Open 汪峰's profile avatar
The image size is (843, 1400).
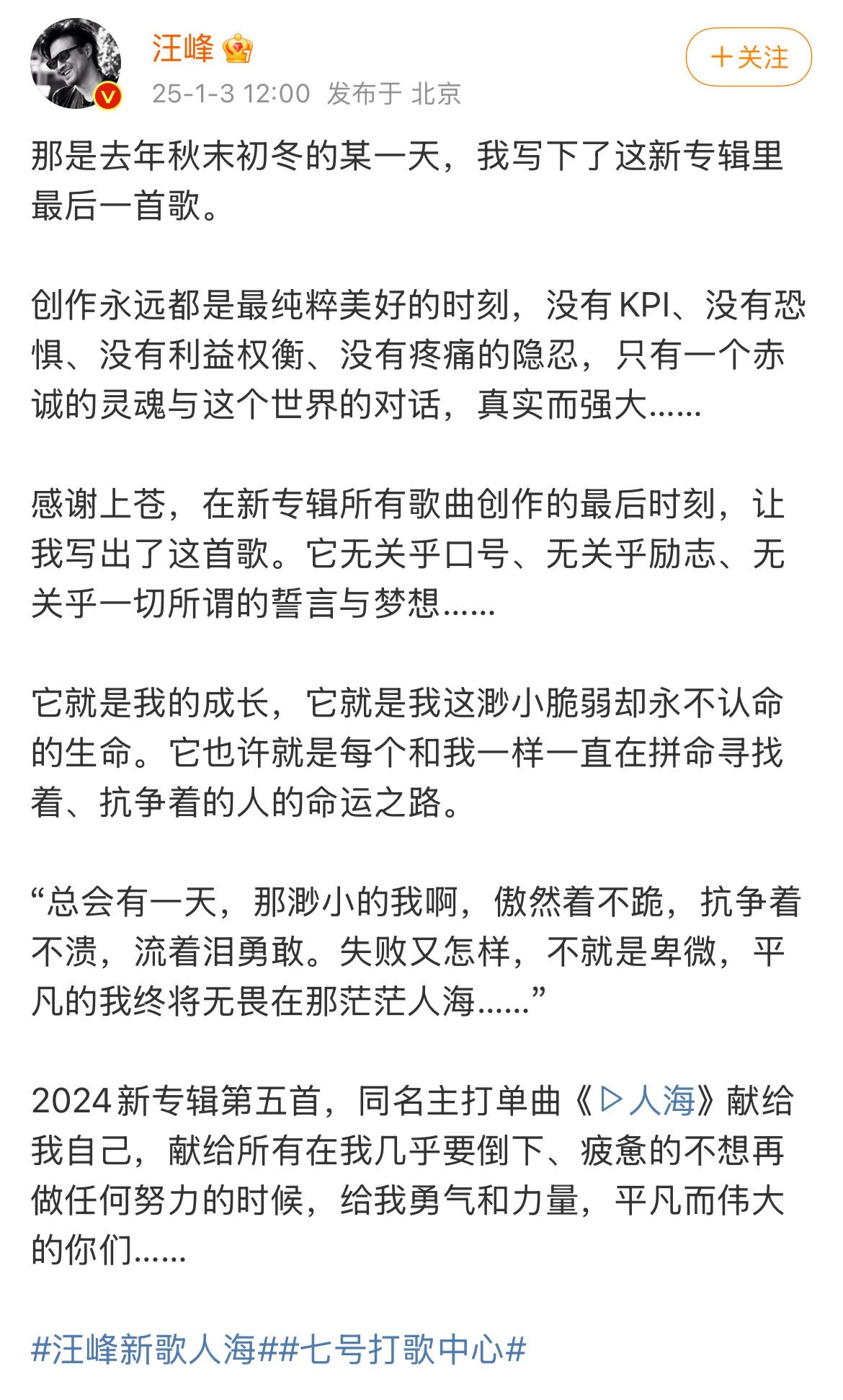point(76,63)
